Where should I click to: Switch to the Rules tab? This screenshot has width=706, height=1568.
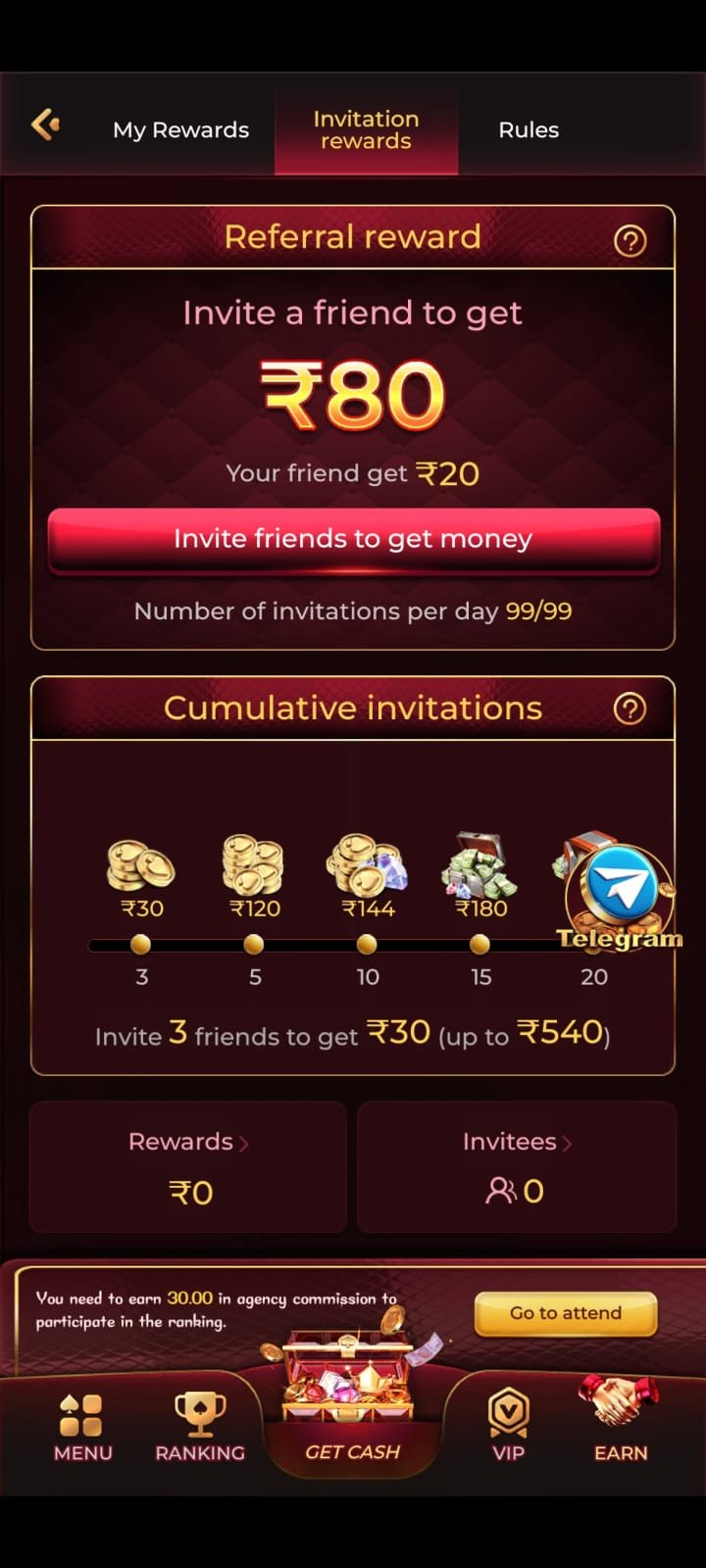coord(529,129)
